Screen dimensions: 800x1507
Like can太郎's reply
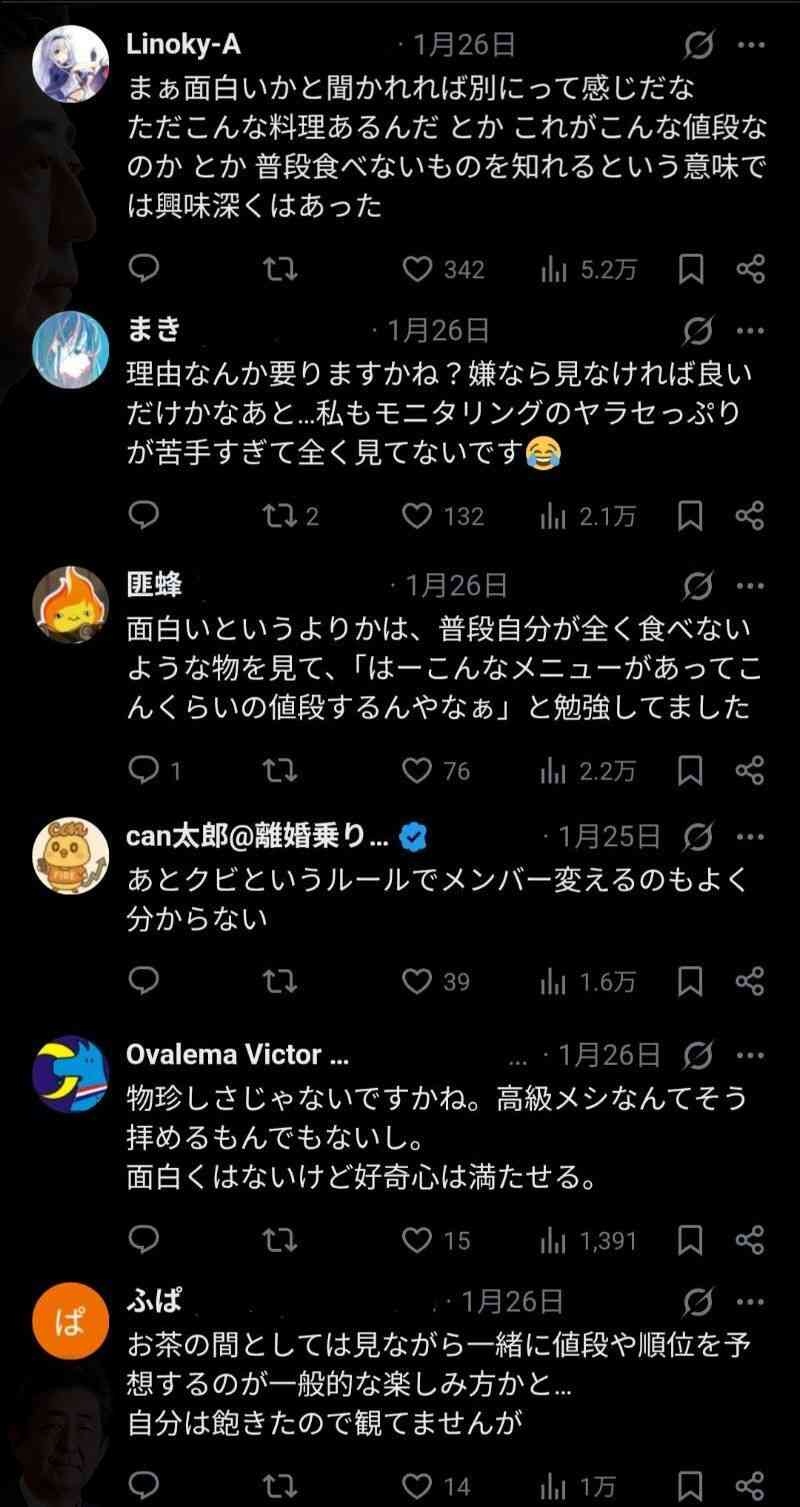pos(417,983)
